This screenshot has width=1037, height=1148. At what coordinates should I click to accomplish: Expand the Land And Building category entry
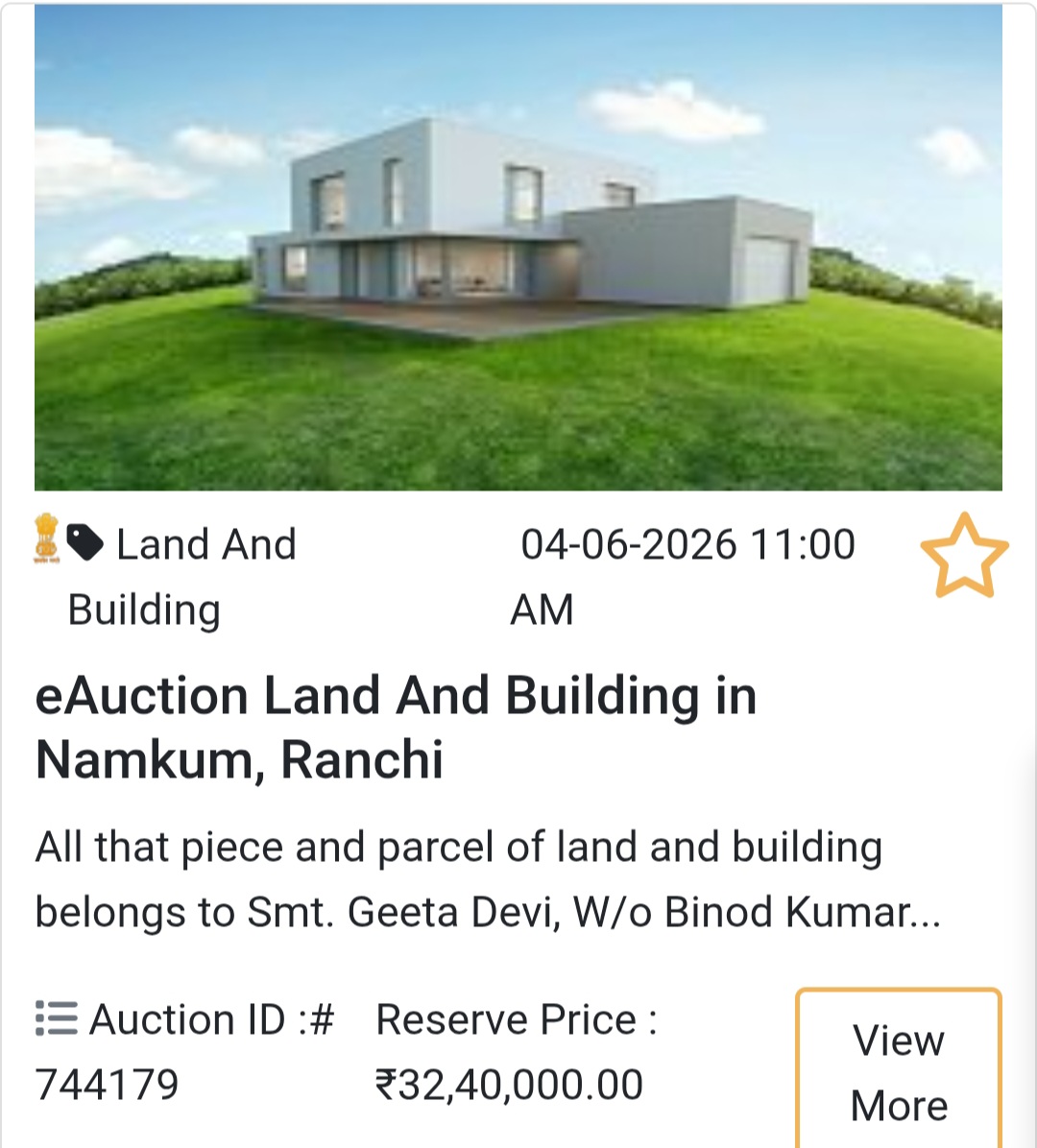[x=182, y=576]
